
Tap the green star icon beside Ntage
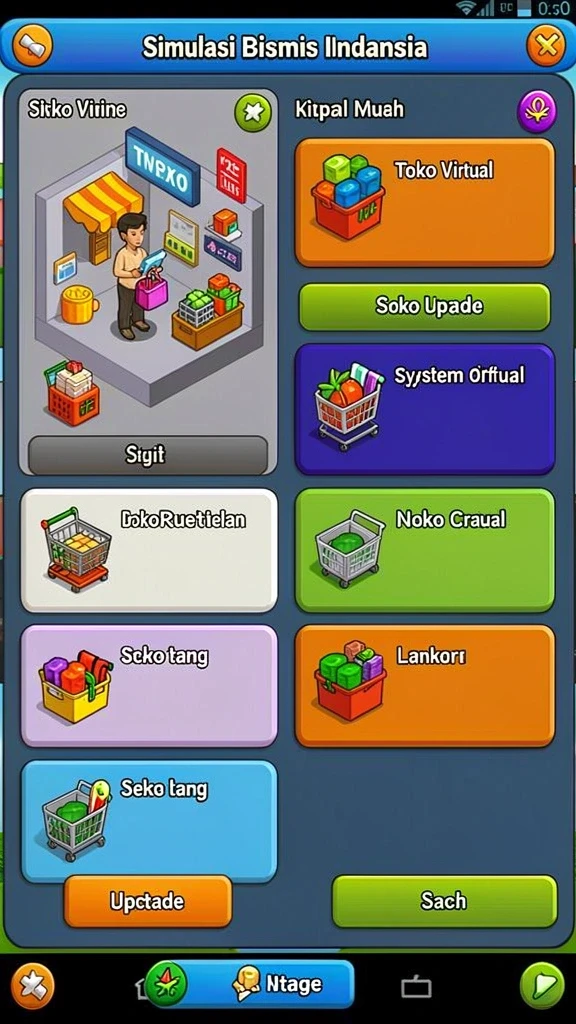[166, 984]
